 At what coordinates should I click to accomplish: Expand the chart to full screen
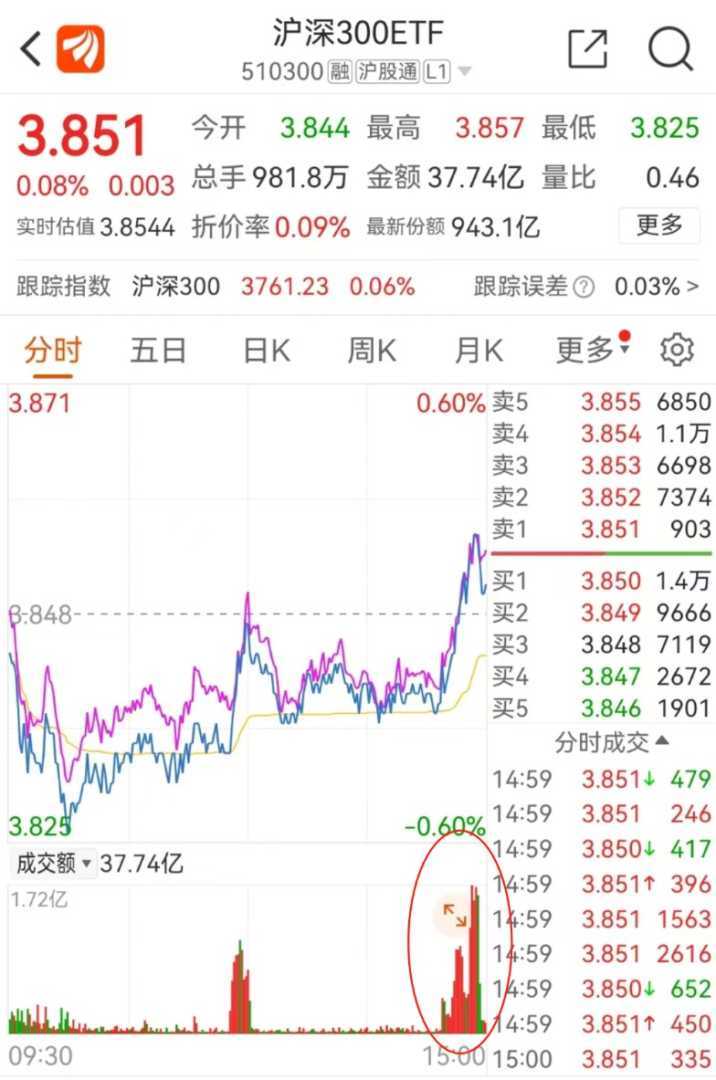click(x=455, y=914)
